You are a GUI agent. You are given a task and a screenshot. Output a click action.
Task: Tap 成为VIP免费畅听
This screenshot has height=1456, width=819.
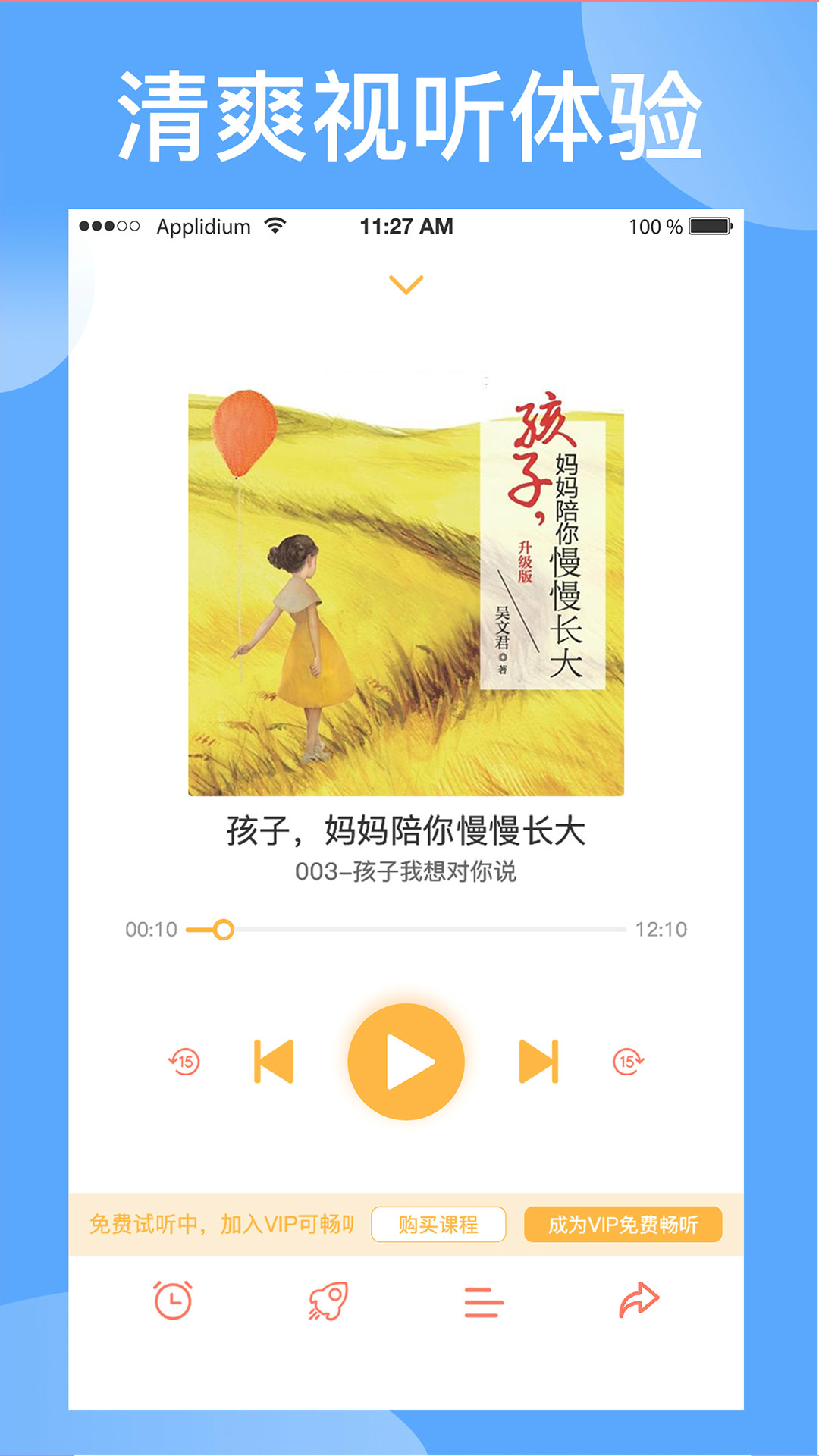623,1224
